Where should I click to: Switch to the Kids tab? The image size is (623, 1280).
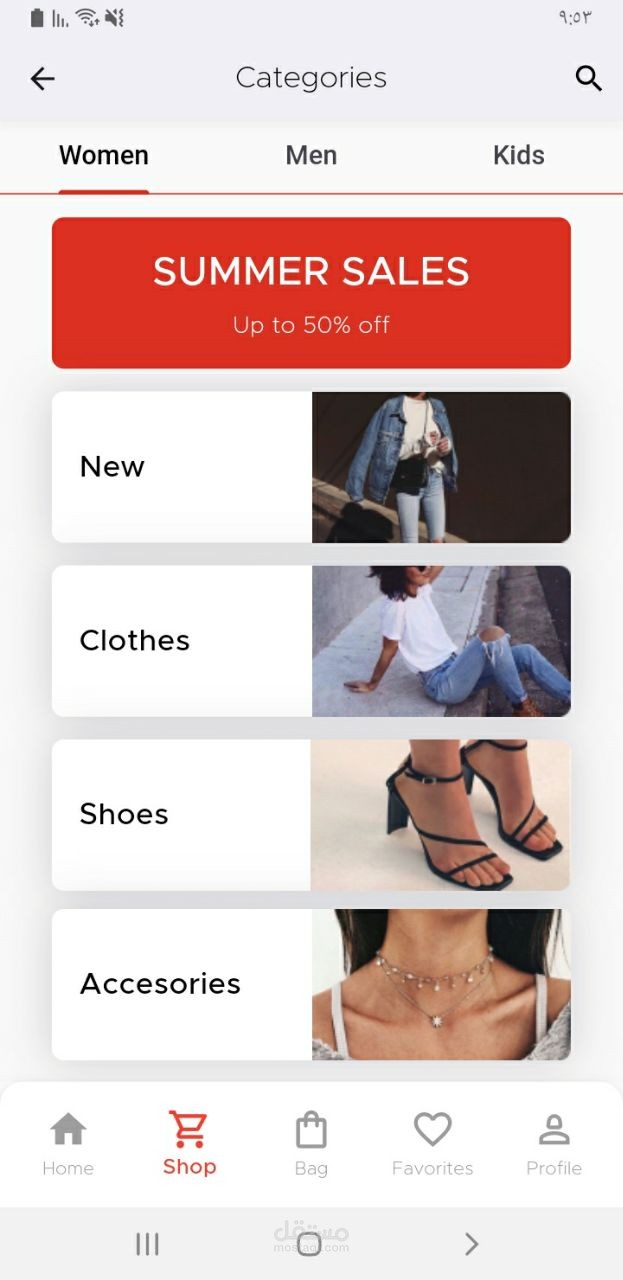[x=518, y=155]
